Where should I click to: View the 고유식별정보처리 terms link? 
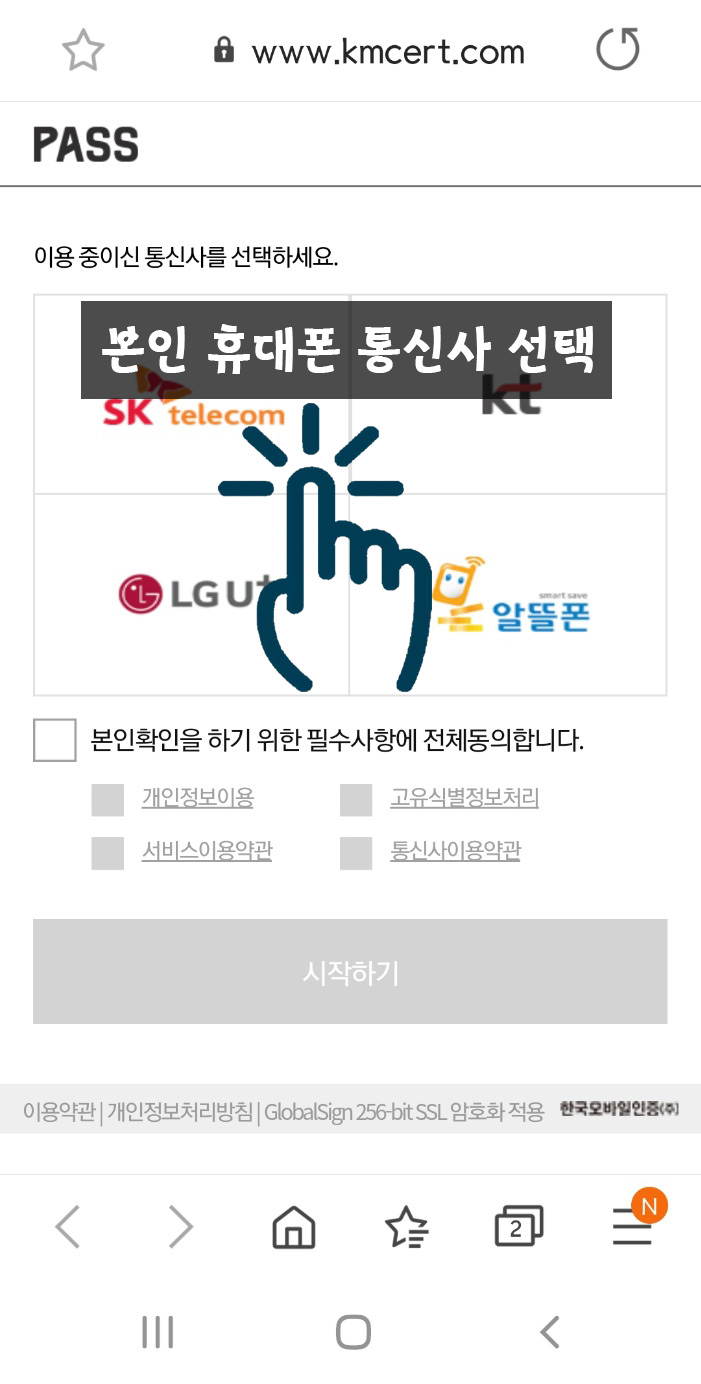pos(464,798)
